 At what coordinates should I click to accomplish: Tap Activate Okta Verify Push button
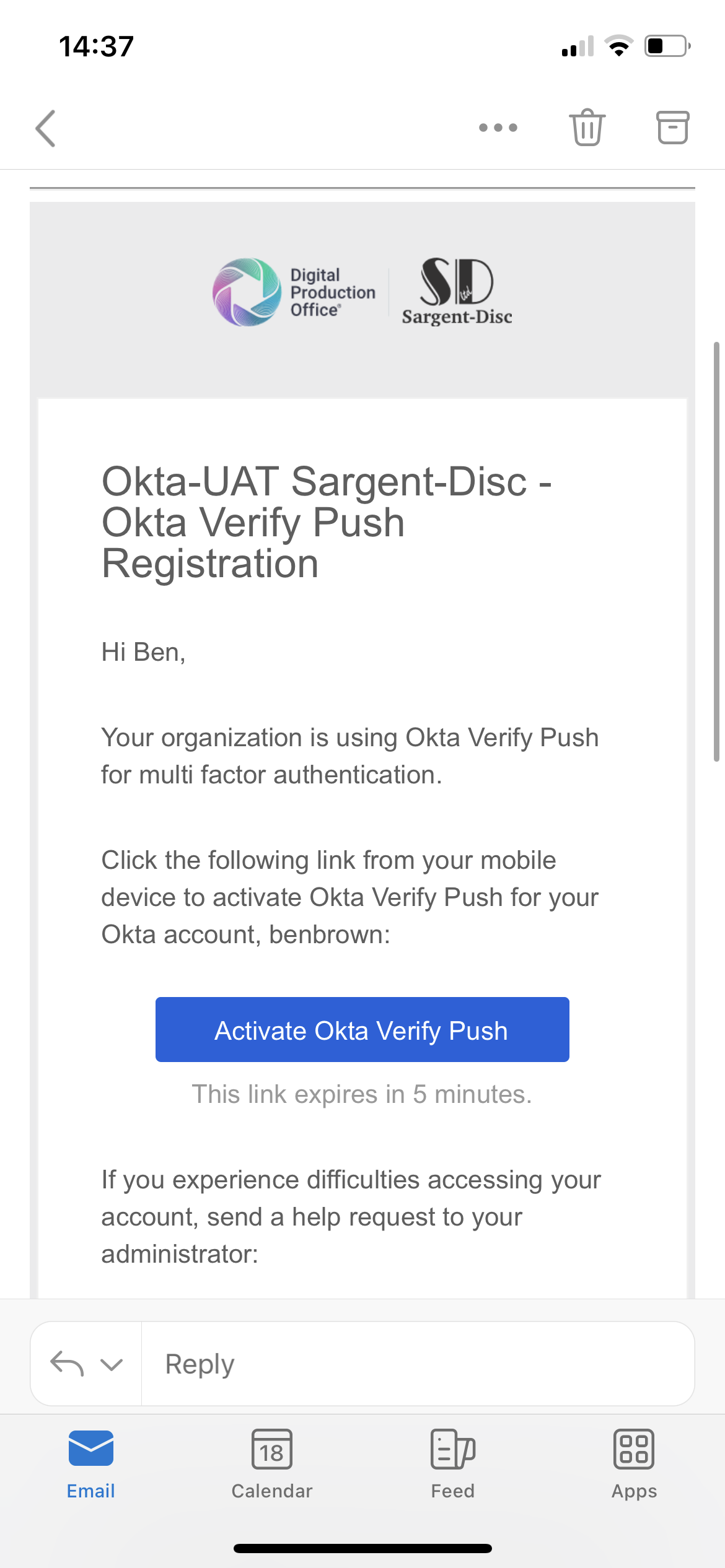tap(362, 1030)
